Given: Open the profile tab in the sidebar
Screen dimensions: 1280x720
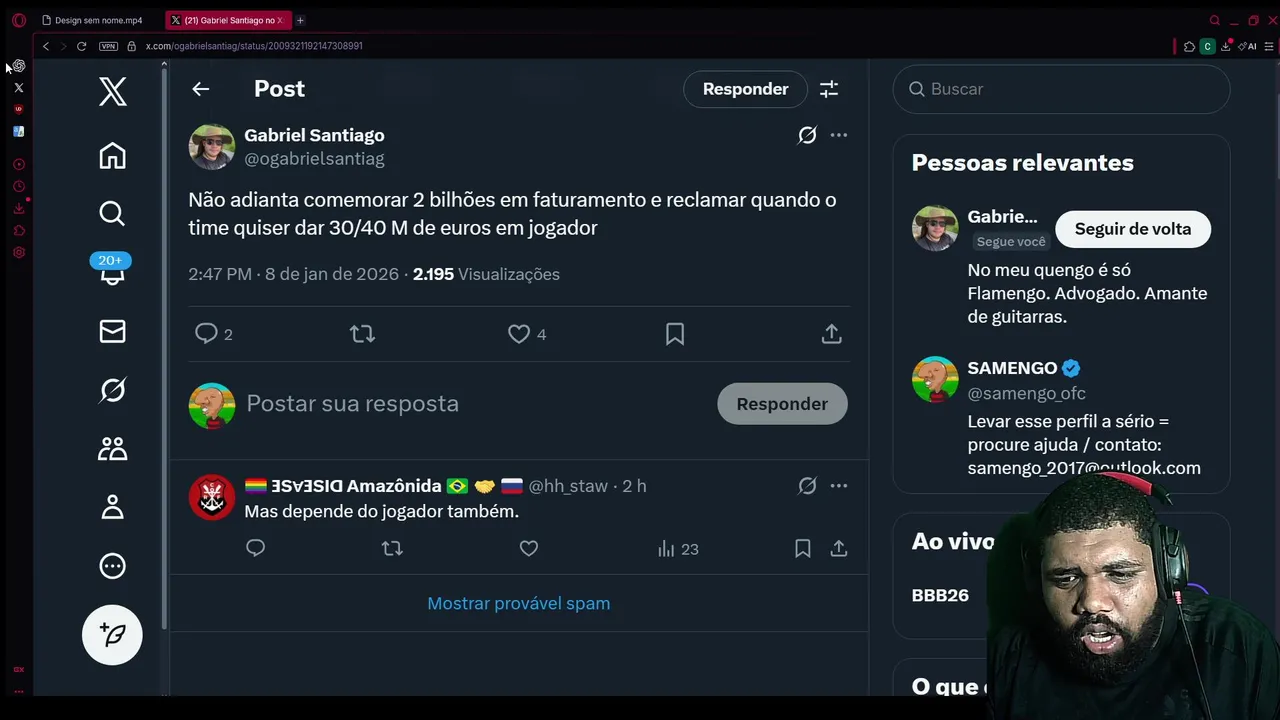Looking at the screenshot, I should pos(112,507).
